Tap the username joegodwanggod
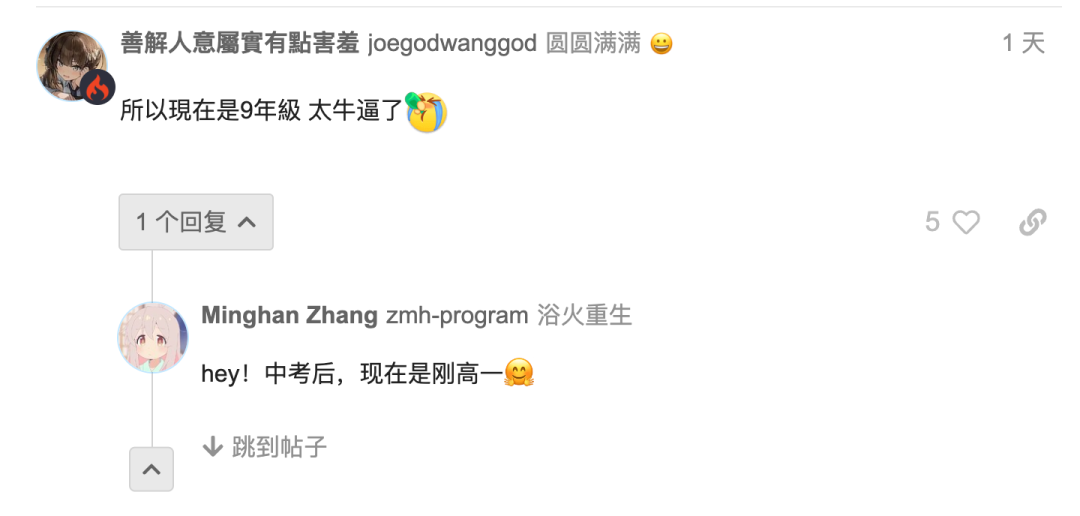Image resolution: width=1080 pixels, height=516 pixels. 453,43
